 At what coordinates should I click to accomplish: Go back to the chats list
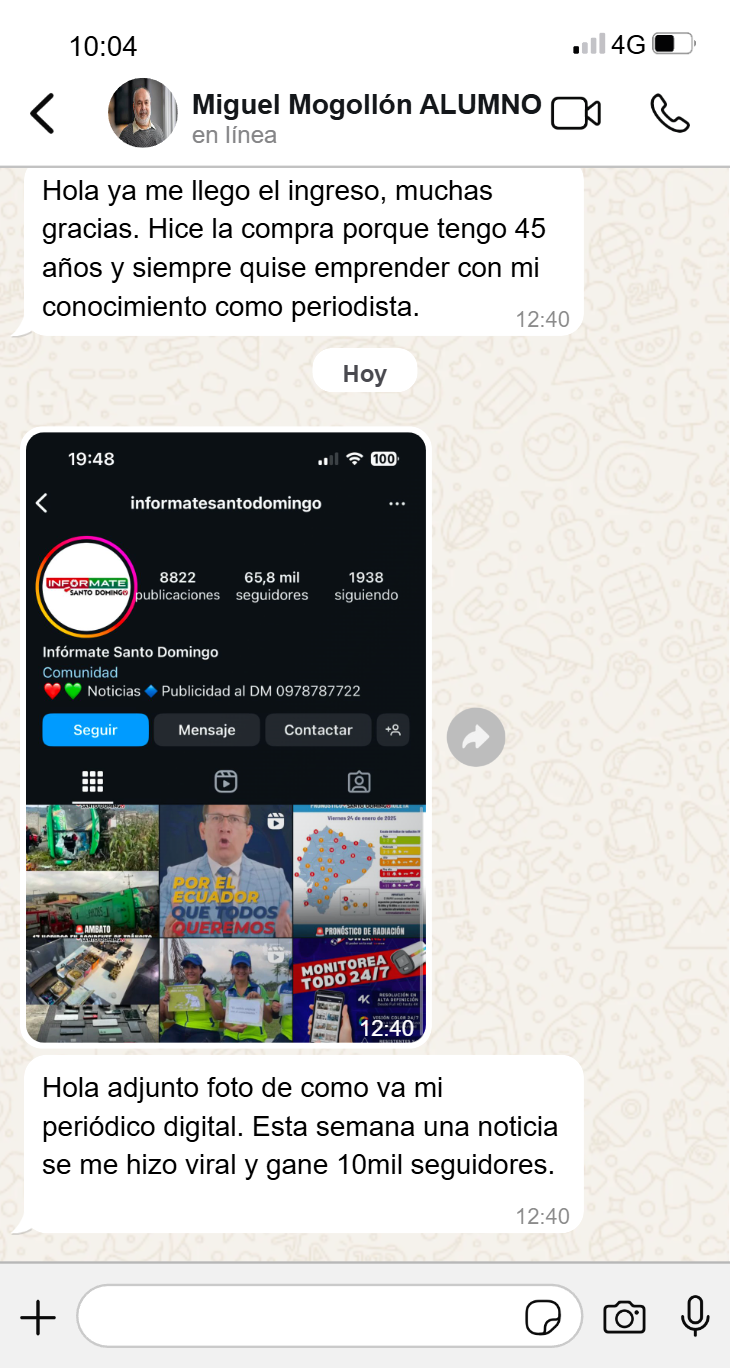coord(42,113)
